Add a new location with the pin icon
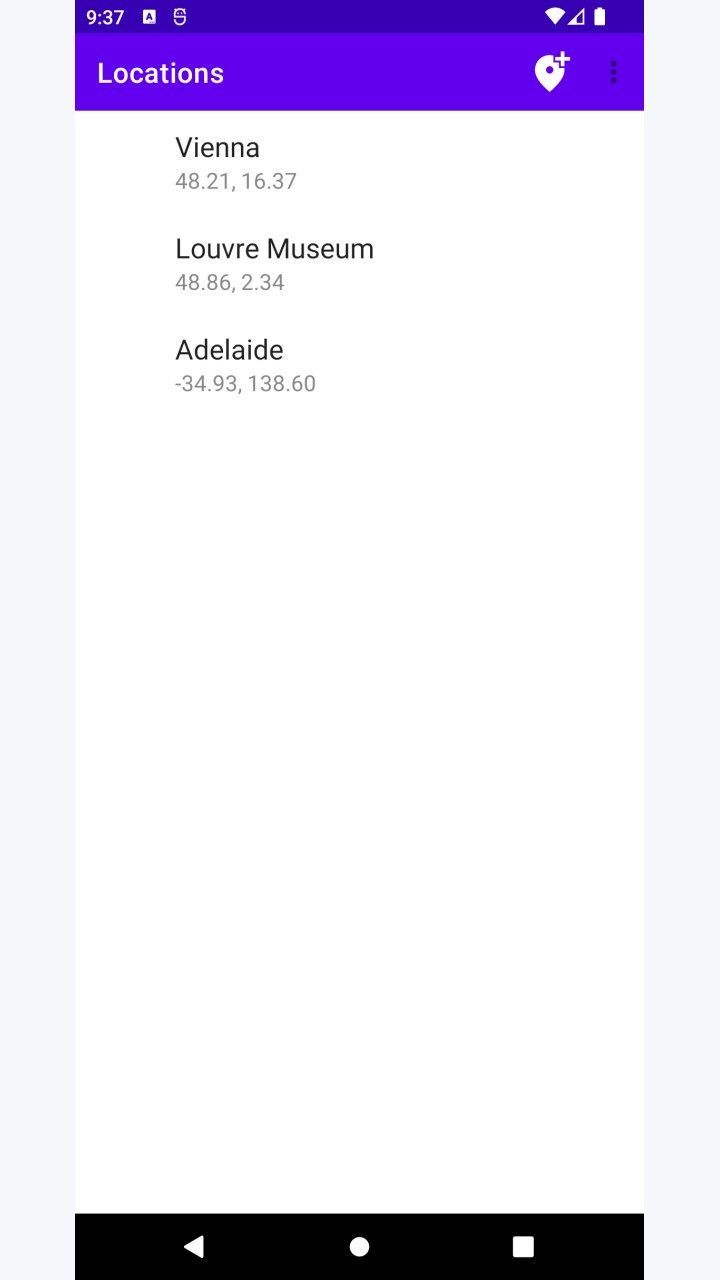 [551, 72]
